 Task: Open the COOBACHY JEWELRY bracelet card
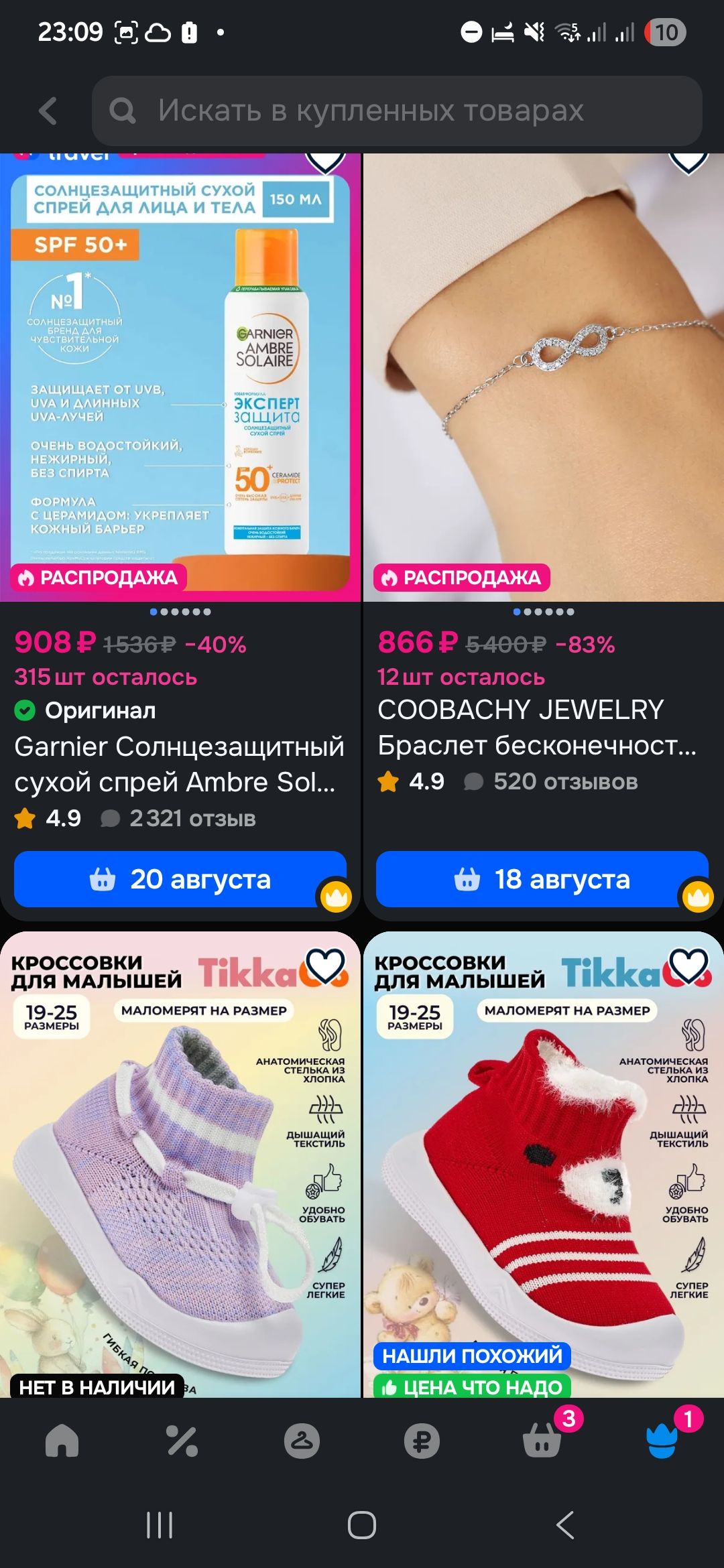coord(536,727)
